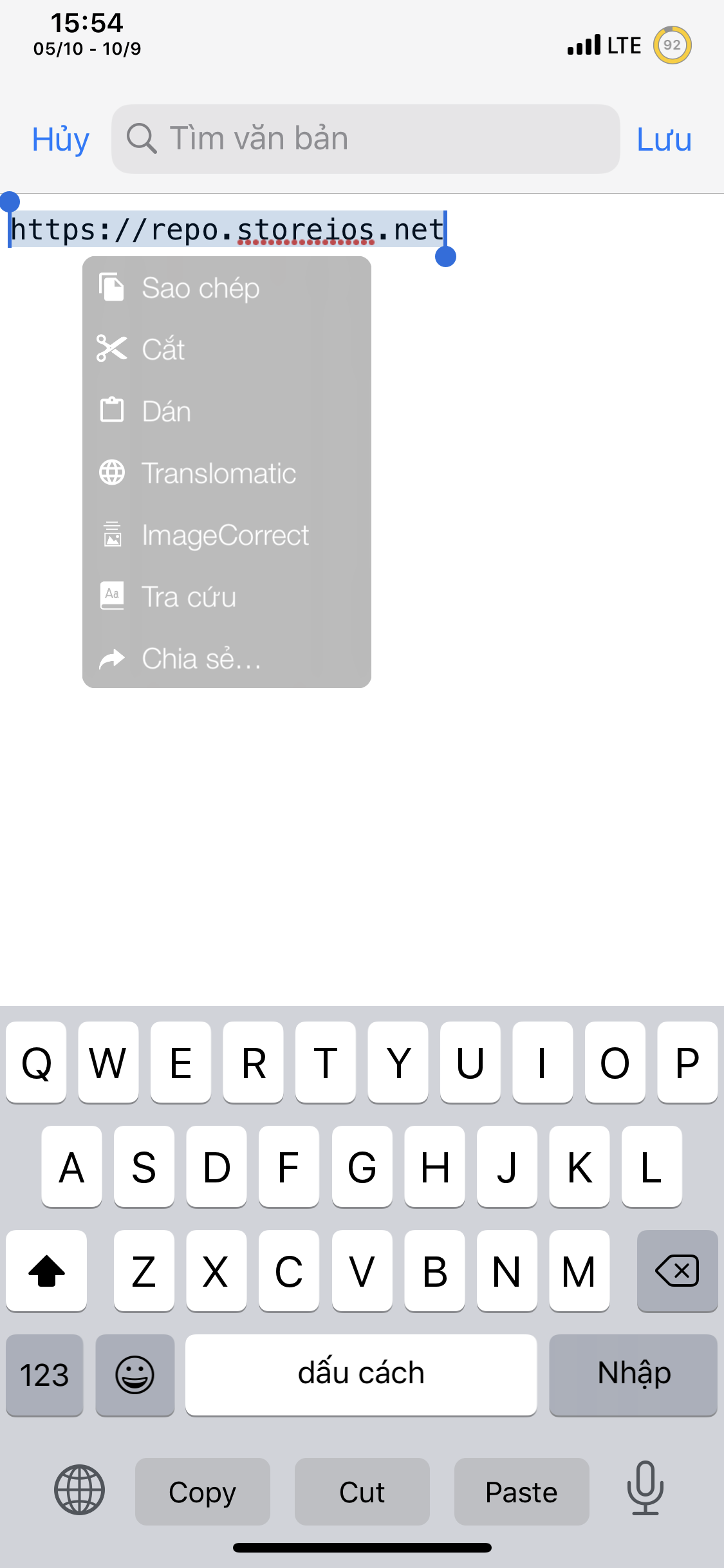The width and height of the screenshot is (724, 1568).
Task: Select Dán from the context menu
Action: tap(227, 411)
